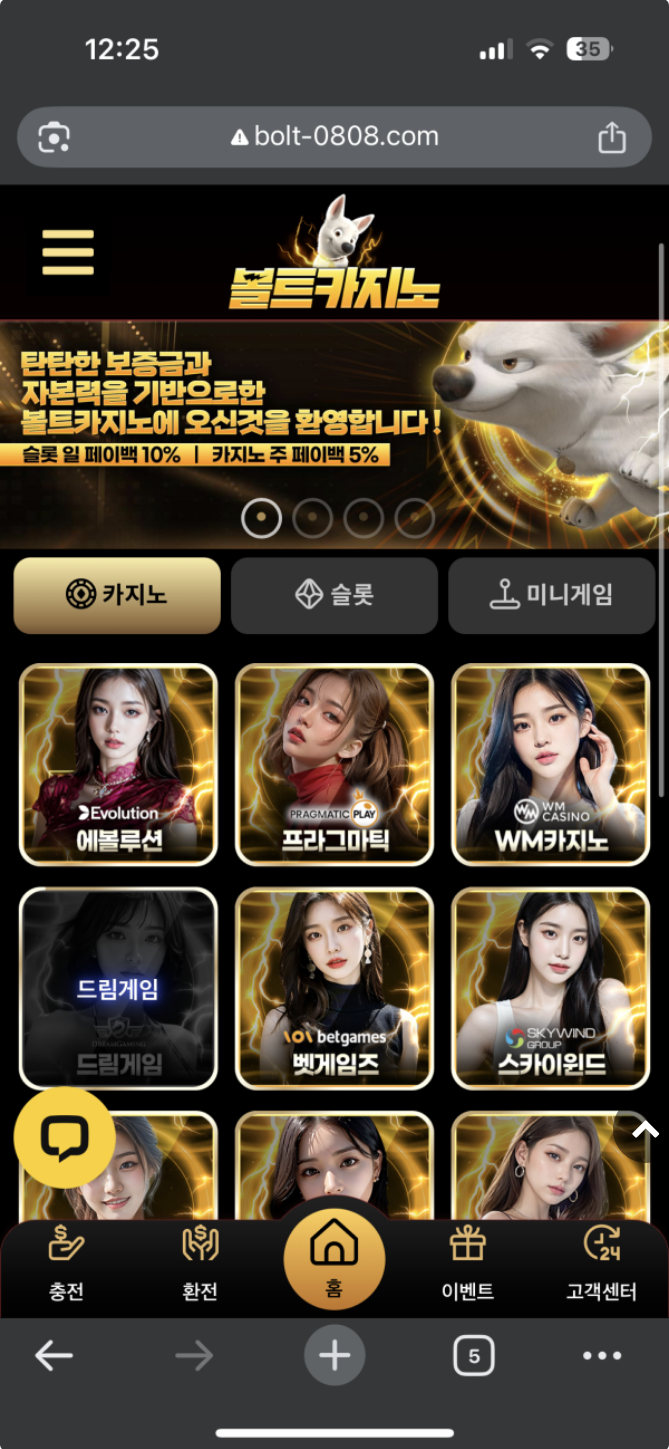
Task: Open the 이벤트 tab
Action: pos(468,1264)
